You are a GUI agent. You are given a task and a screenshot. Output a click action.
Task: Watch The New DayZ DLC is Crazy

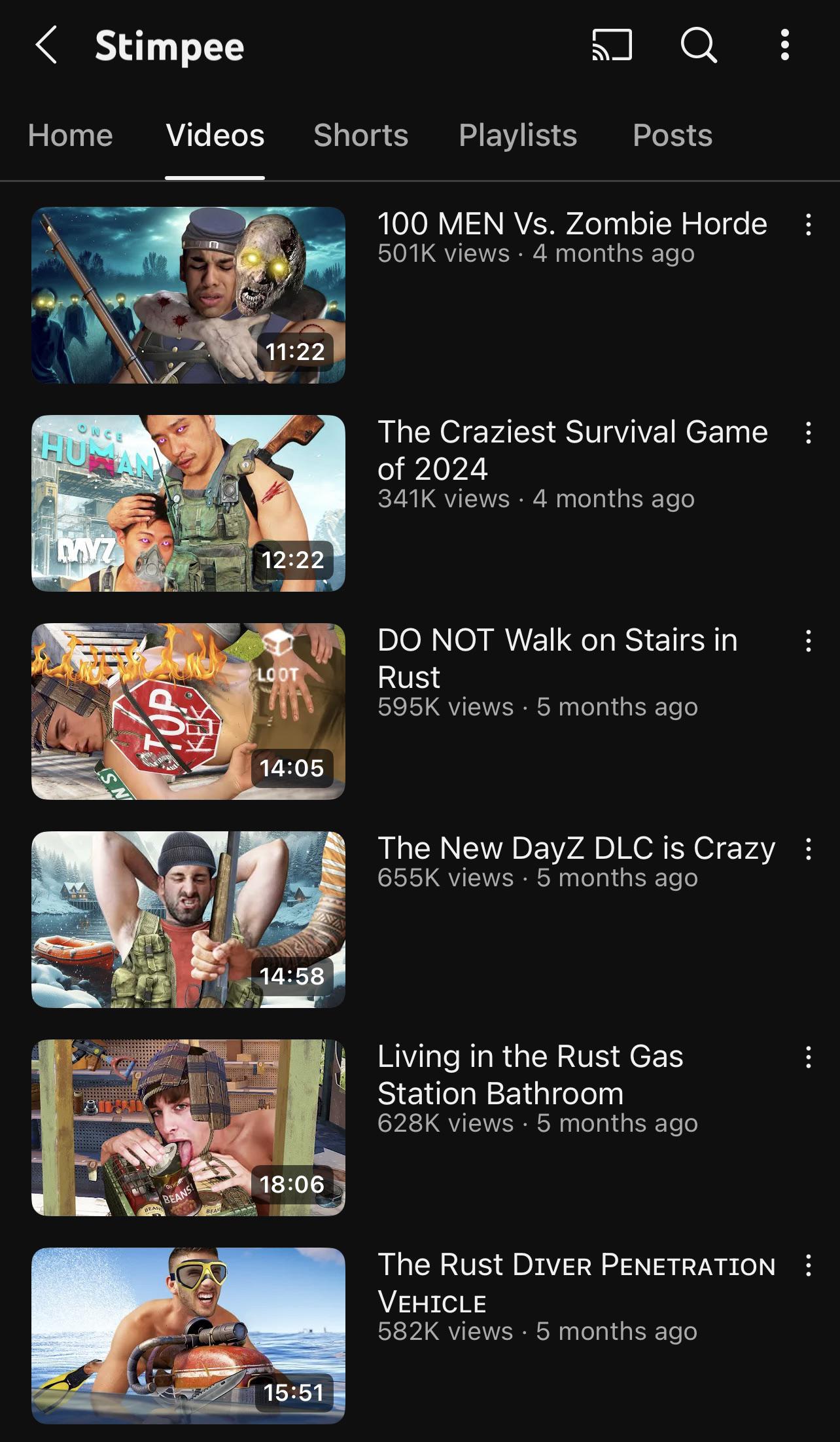(188, 920)
